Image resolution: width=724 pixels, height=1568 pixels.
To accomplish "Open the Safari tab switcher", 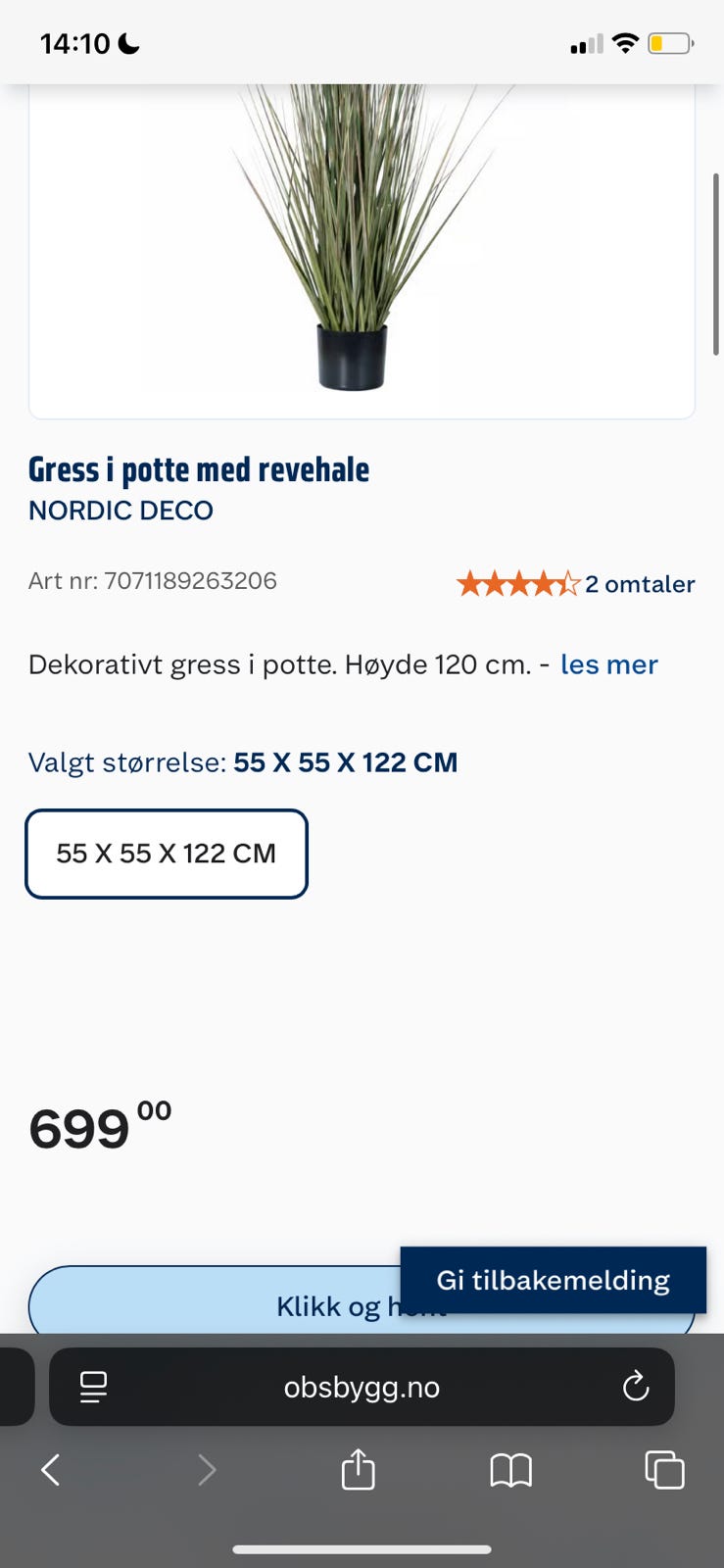I will [663, 1470].
